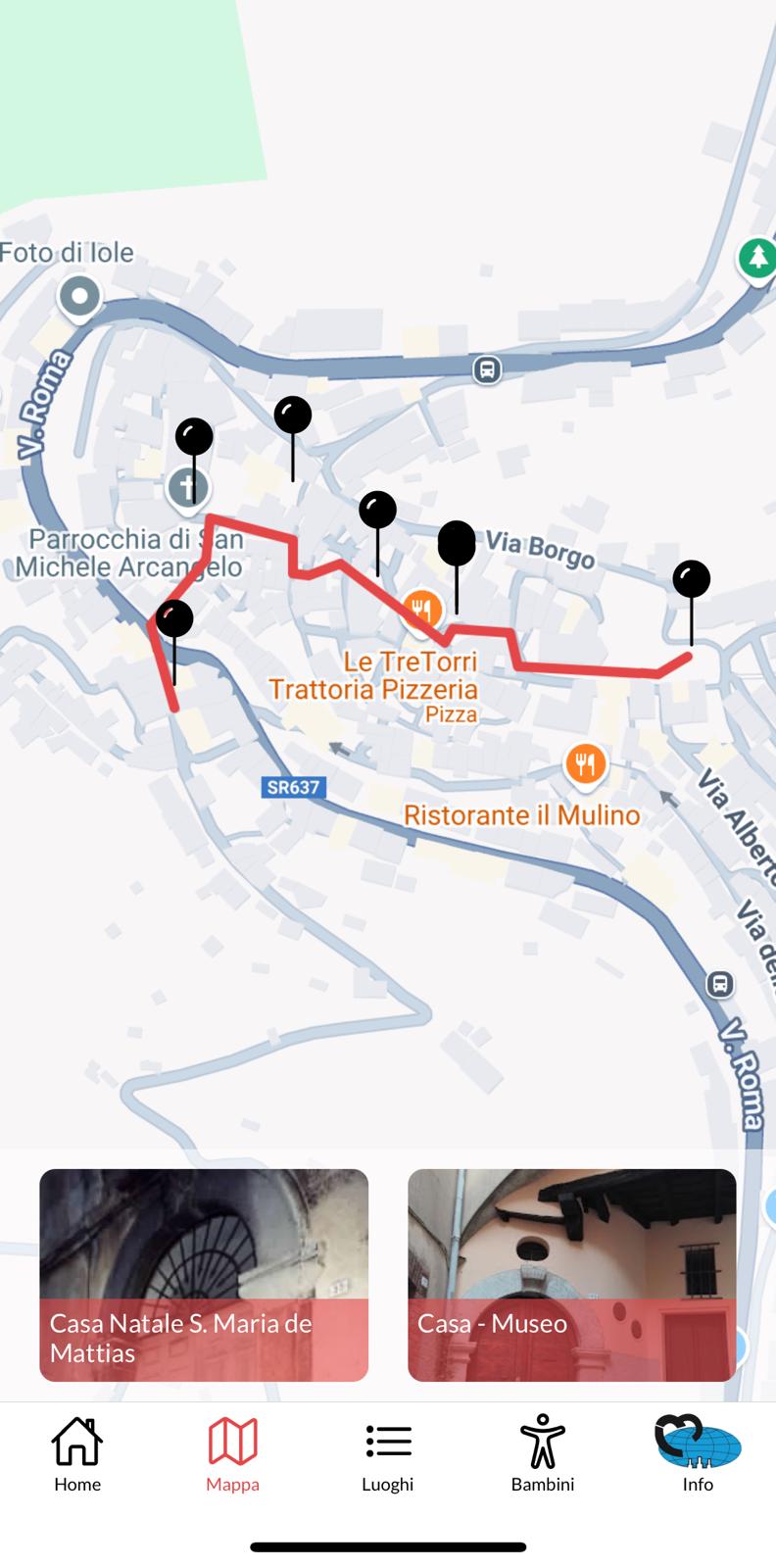Open the Home tab
The width and height of the screenshot is (776, 1568).
77,1454
